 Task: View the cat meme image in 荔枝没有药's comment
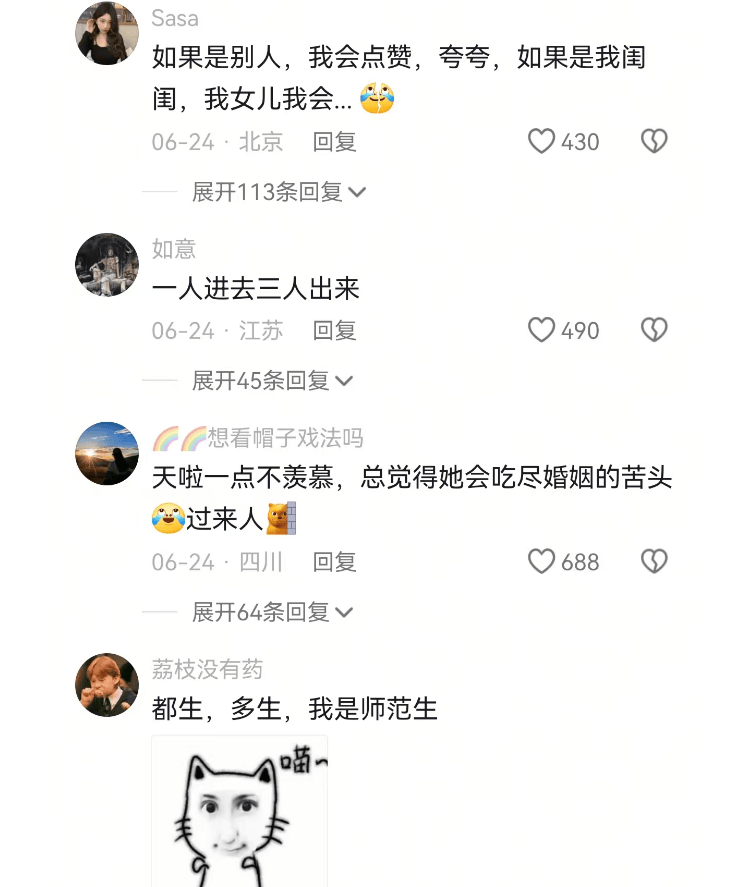[239, 810]
